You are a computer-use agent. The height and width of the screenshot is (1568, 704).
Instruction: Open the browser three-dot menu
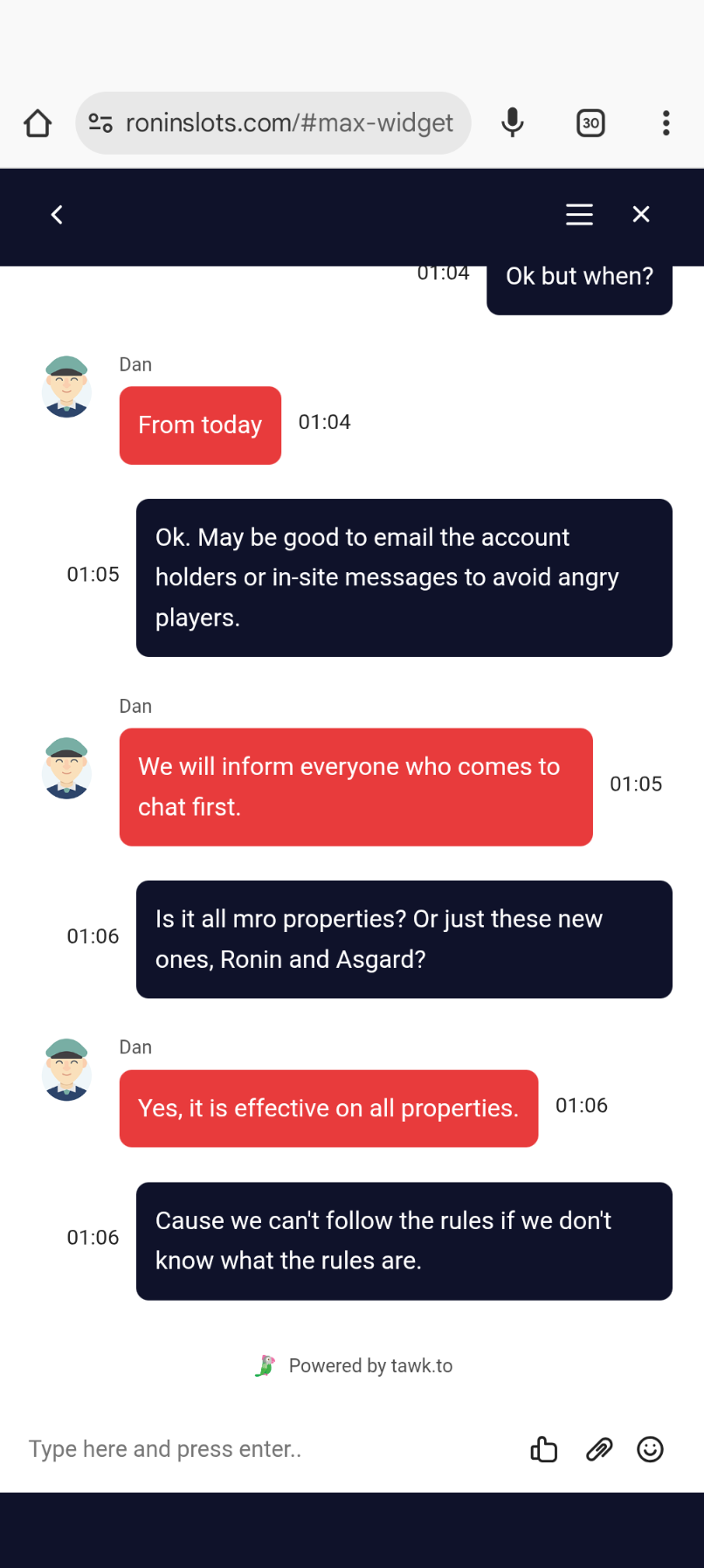[666, 123]
